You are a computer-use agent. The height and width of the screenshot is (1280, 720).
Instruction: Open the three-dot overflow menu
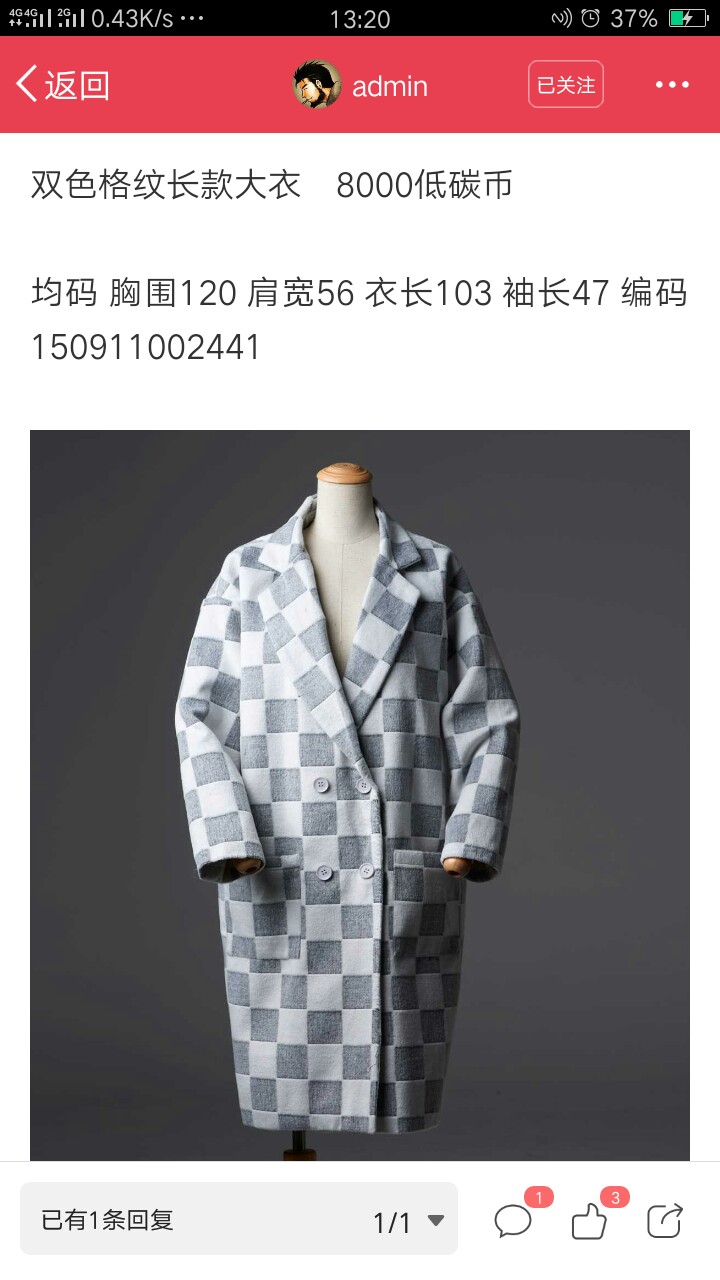coord(672,85)
